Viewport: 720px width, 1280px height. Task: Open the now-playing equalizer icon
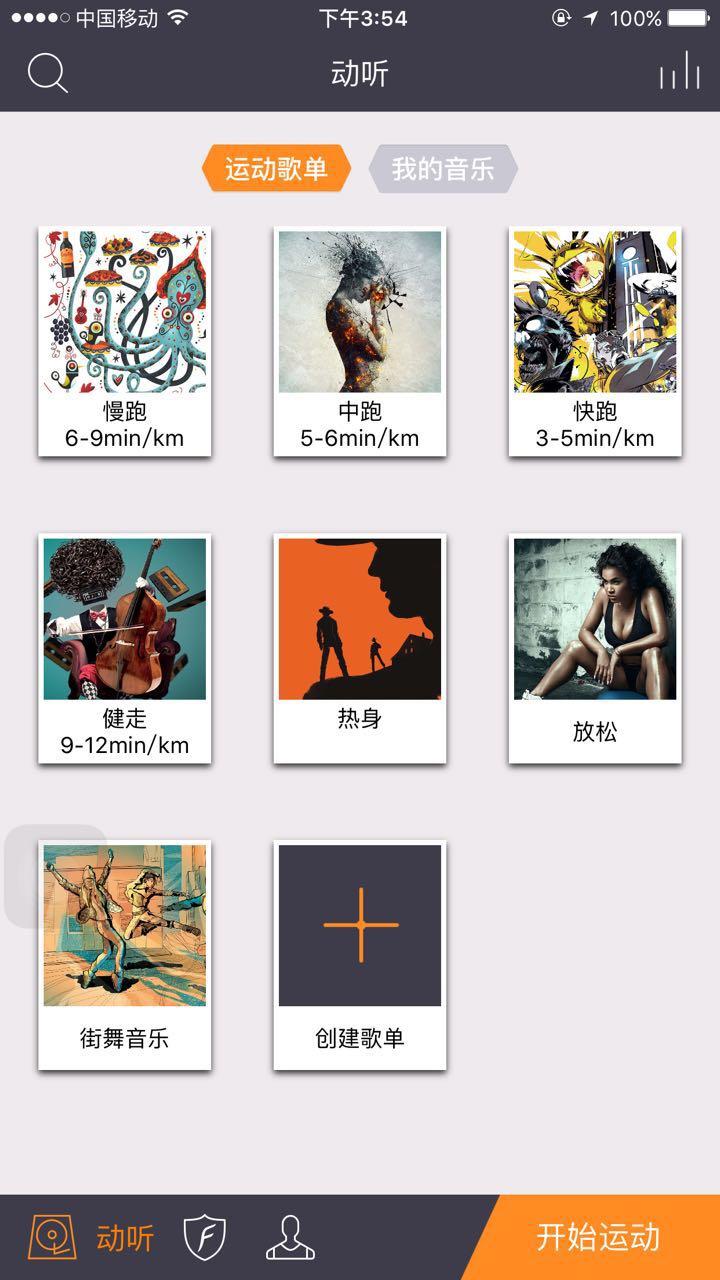[679, 72]
